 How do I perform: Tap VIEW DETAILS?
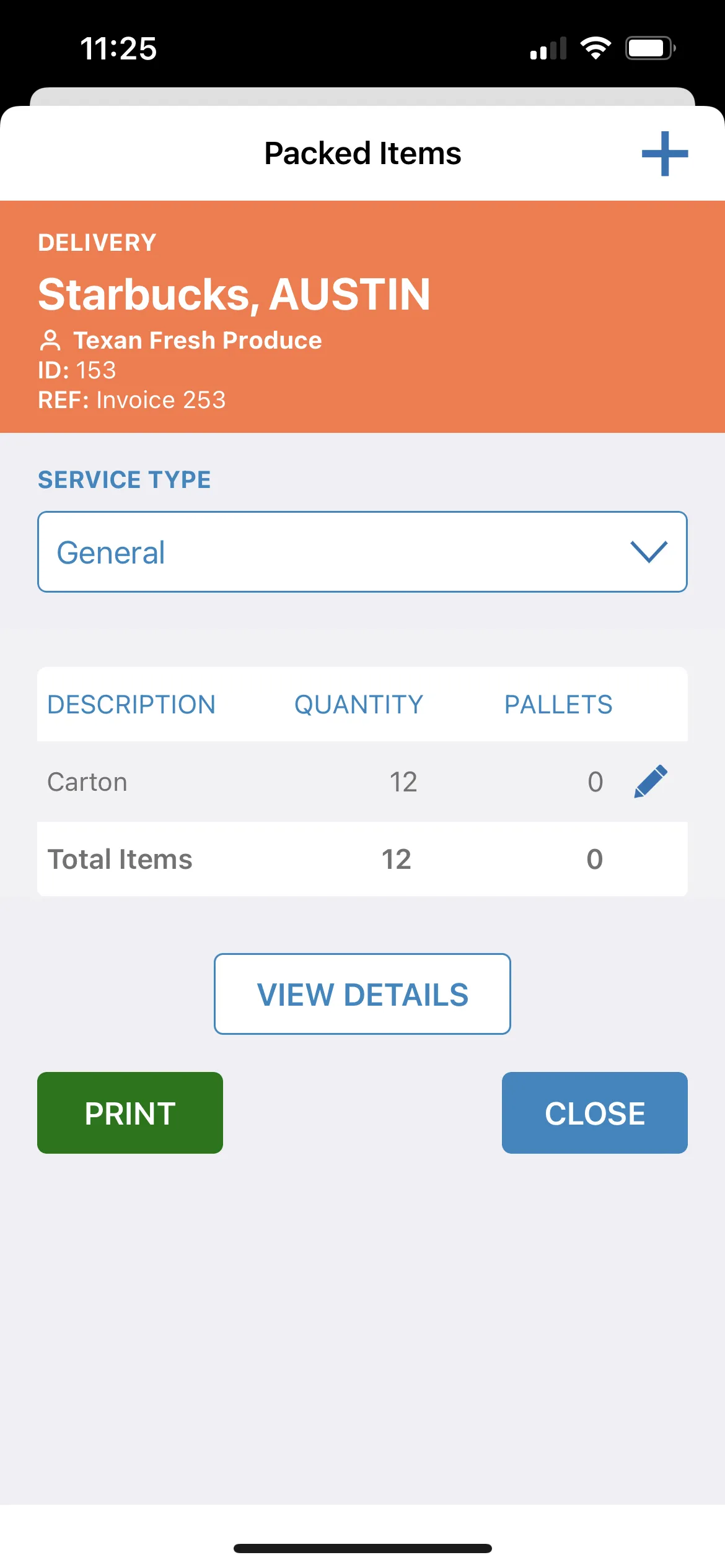[x=362, y=994]
